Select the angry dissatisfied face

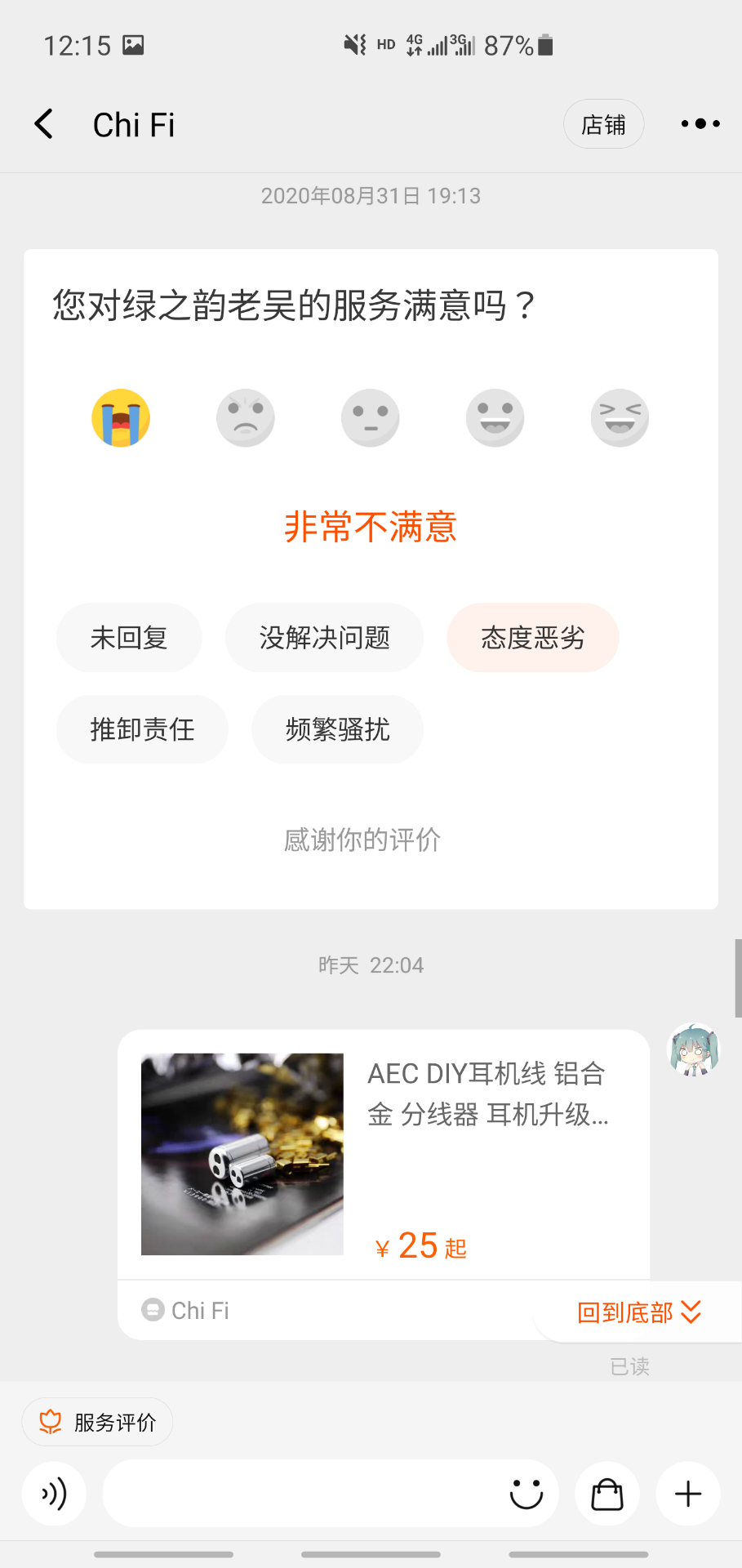click(x=246, y=418)
